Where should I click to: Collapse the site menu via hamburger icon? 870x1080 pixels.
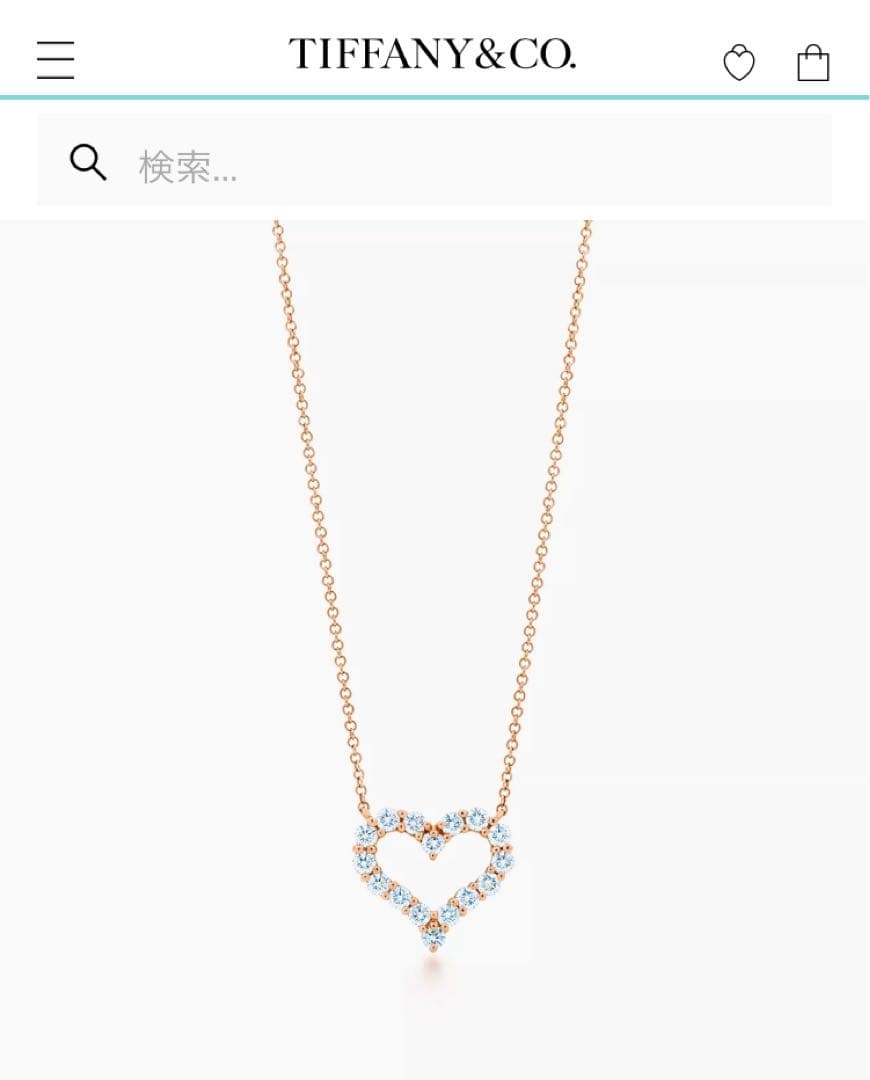[x=55, y=59]
